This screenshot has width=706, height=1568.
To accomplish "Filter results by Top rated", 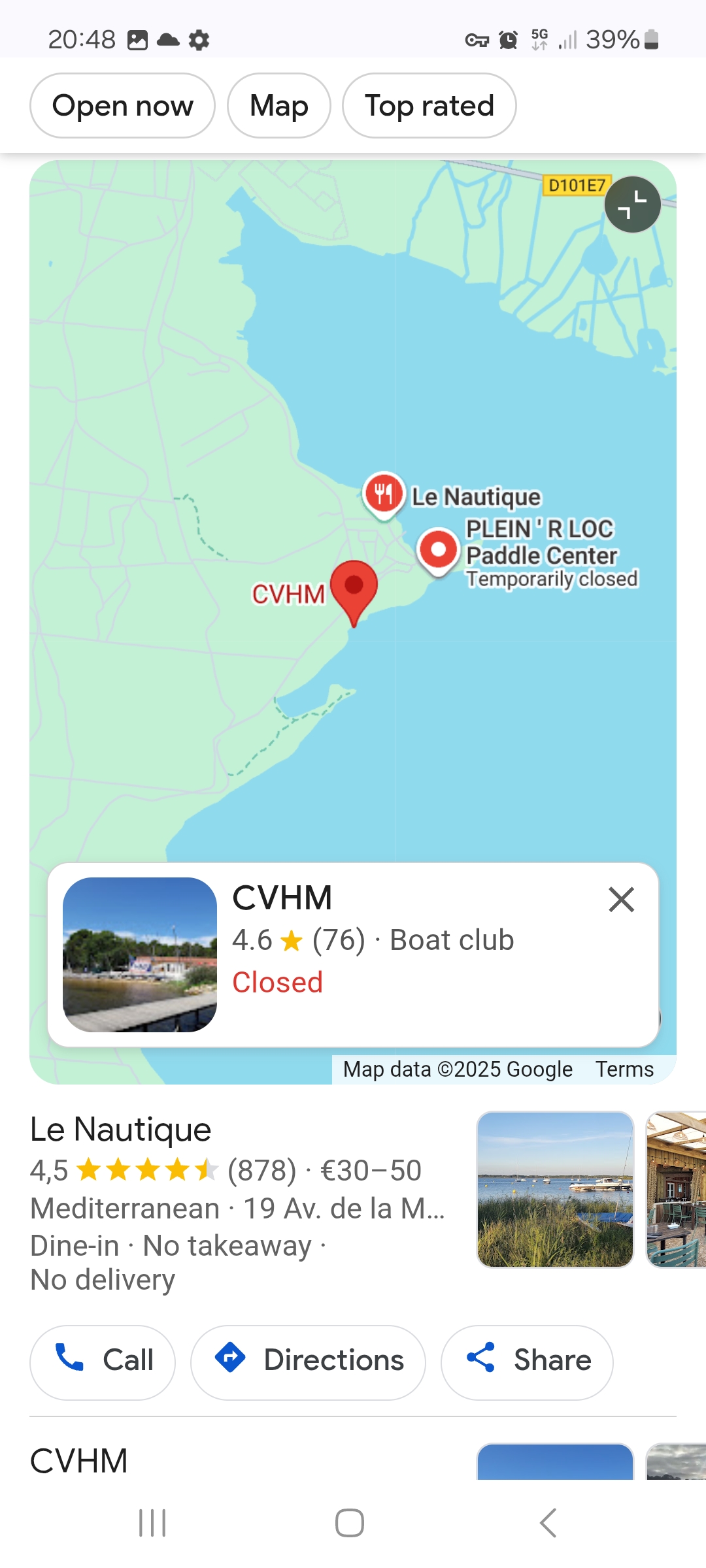I will (429, 106).
